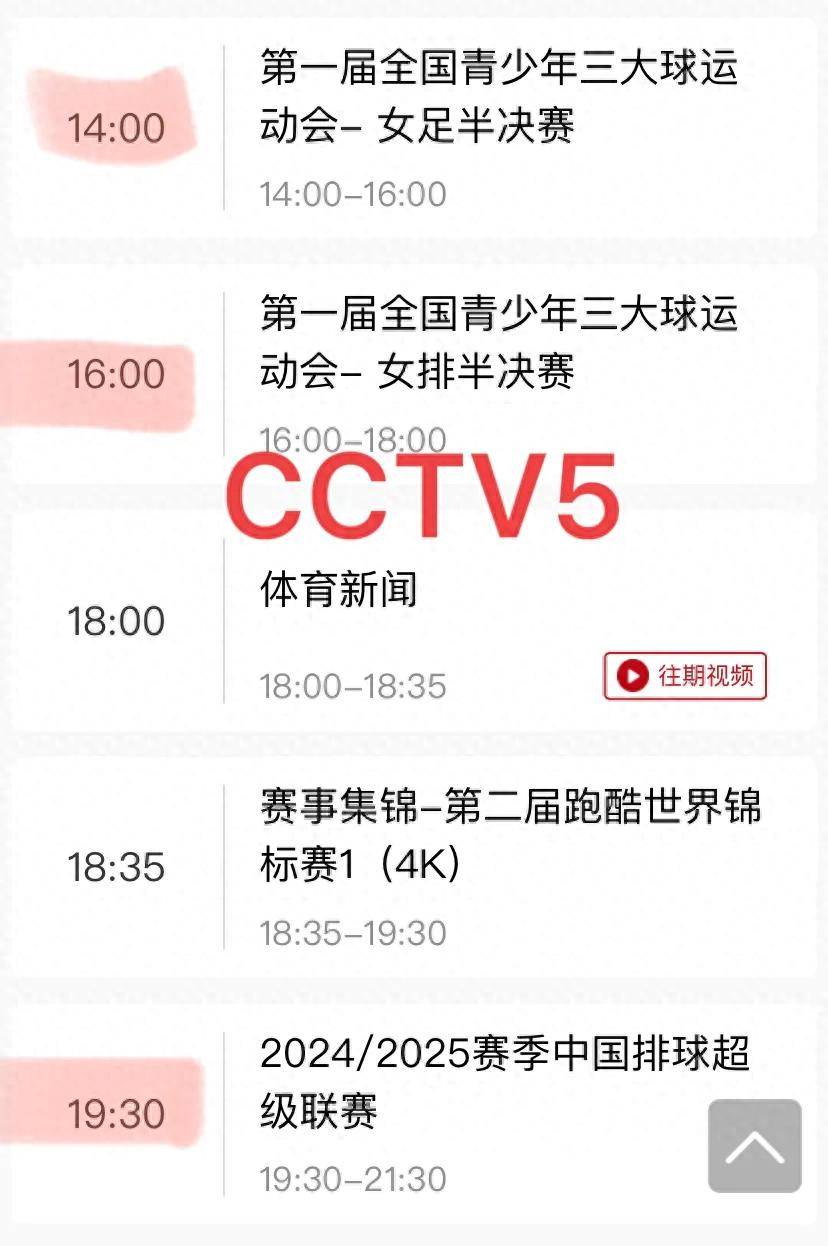Tap the highlighted 14:00 time marker
The image size is (828, 1246).
point(118,128)
